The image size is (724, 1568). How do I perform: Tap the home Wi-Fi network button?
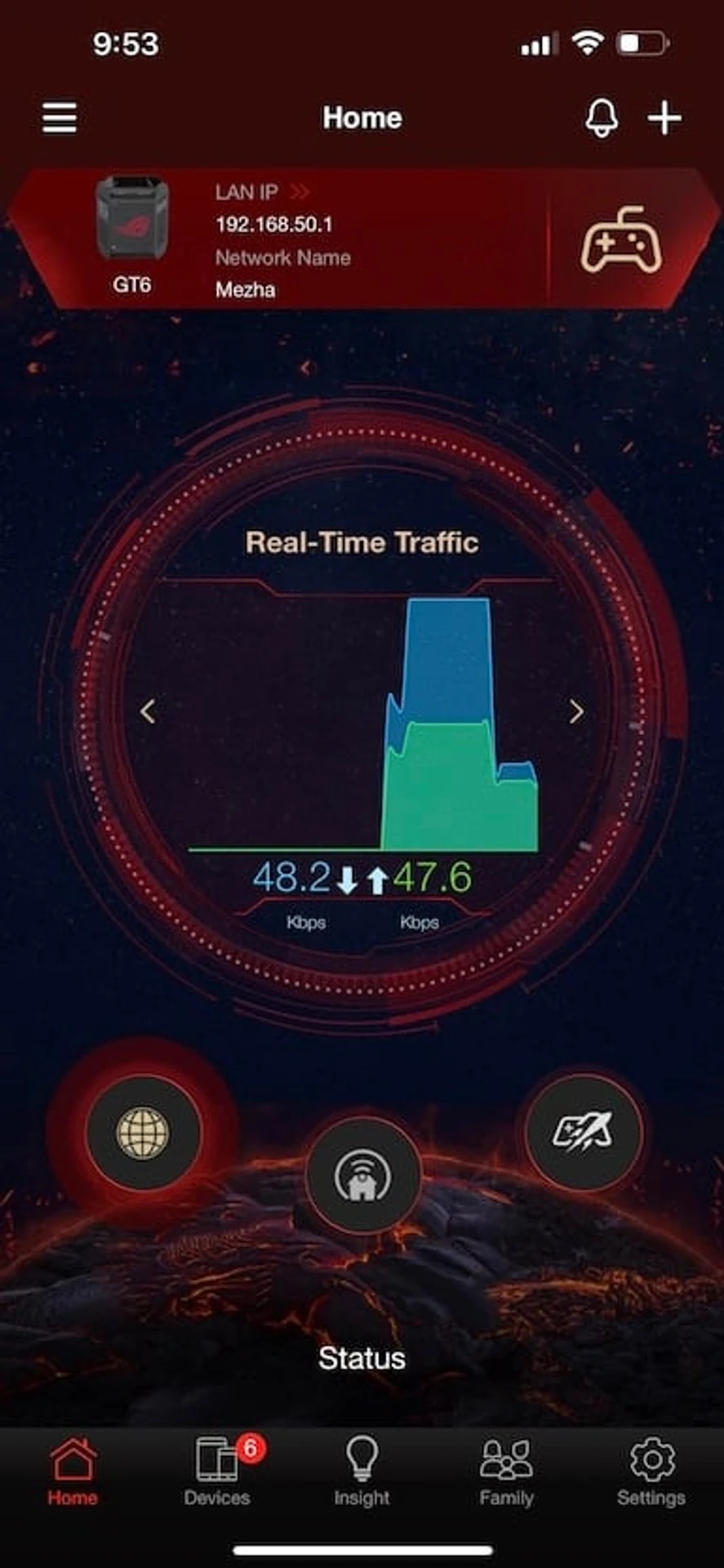point(362,1175)
